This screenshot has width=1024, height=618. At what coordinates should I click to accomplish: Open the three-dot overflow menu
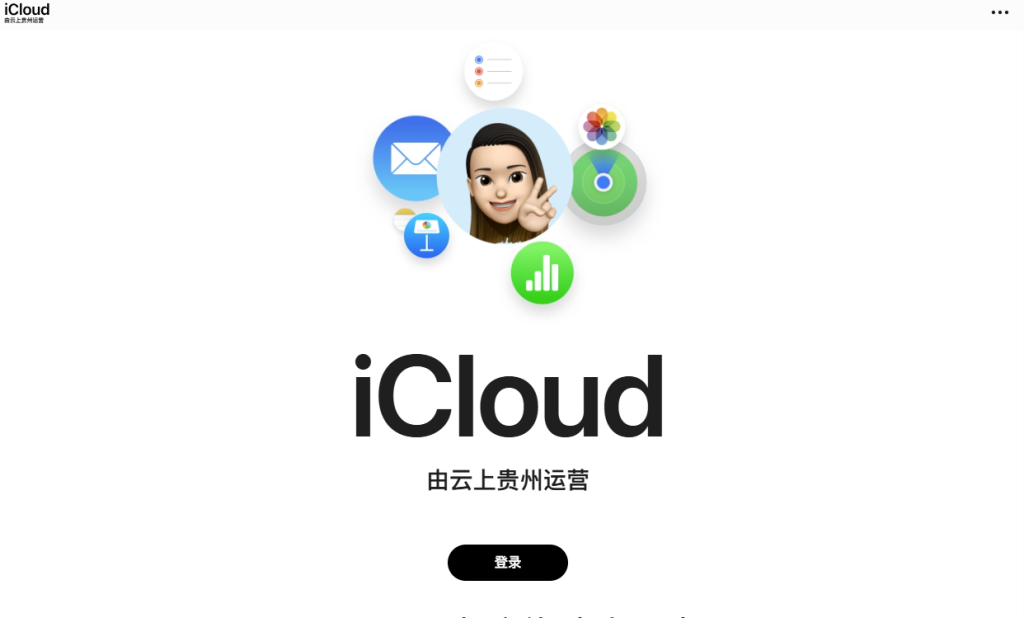(999, 12)
